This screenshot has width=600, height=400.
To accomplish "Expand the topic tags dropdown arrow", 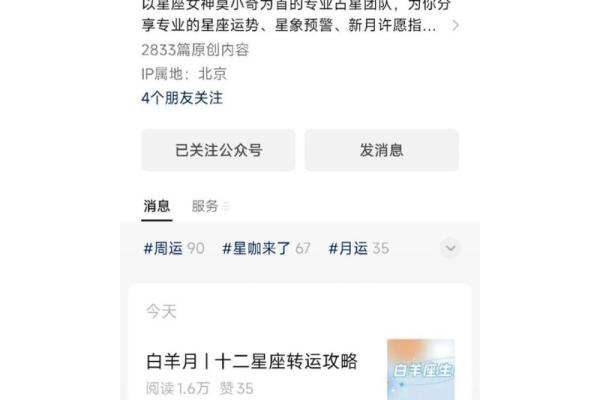I will (450, 248).
